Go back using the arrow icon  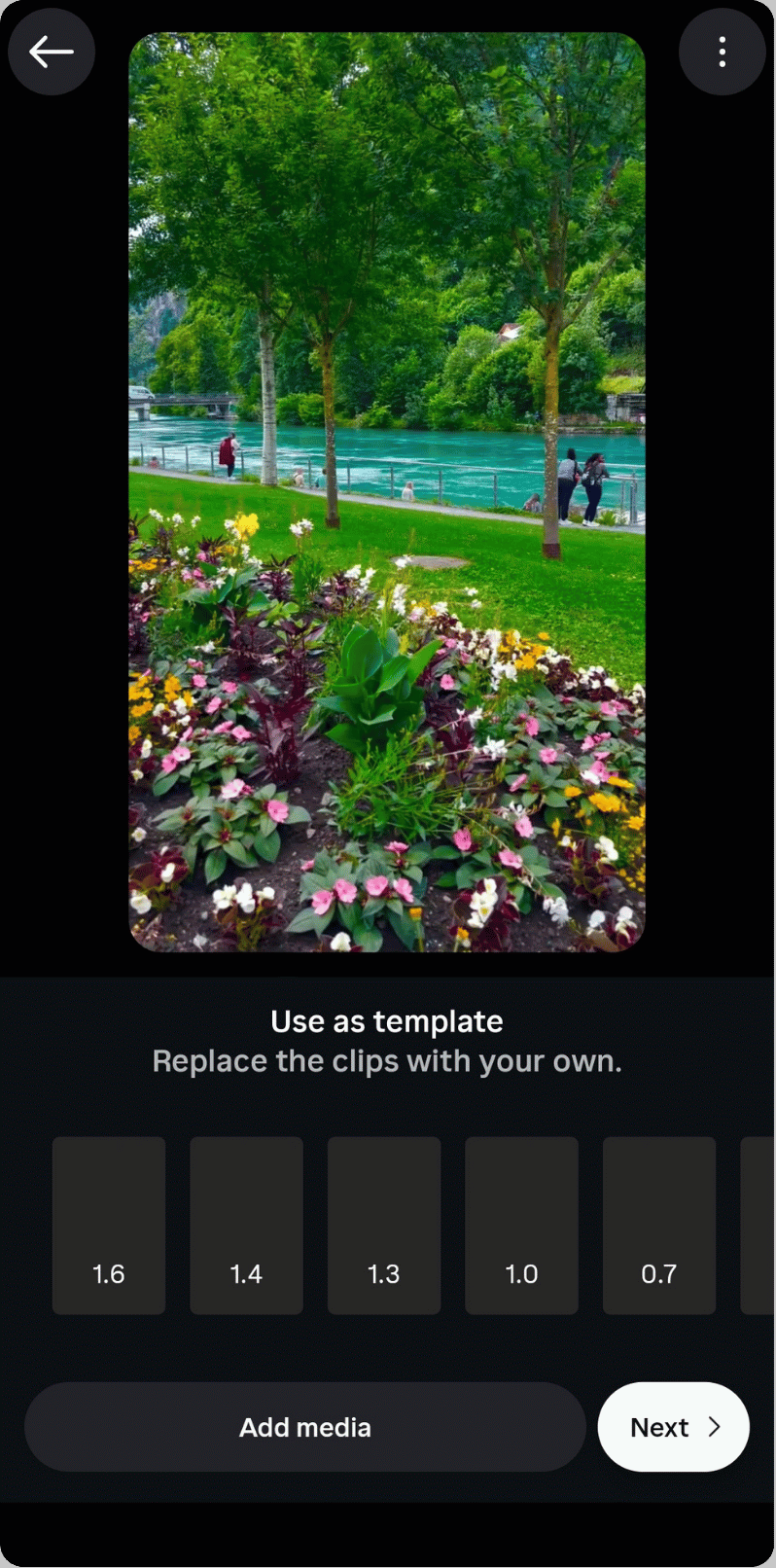point(52,52)
